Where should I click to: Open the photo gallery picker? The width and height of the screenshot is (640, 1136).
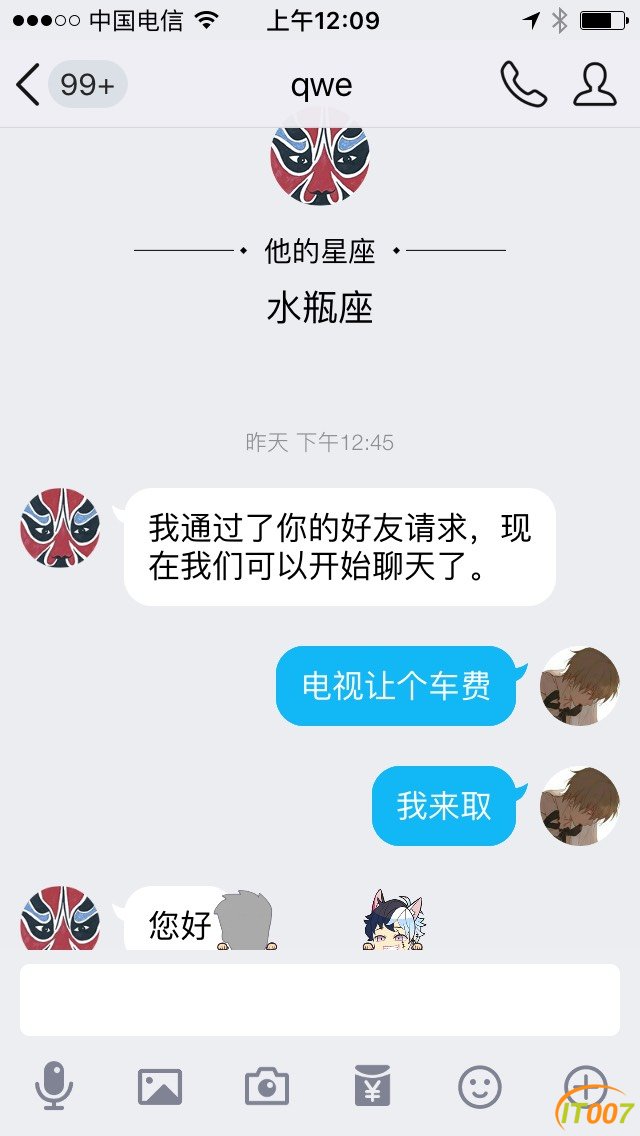(160, 1086)
